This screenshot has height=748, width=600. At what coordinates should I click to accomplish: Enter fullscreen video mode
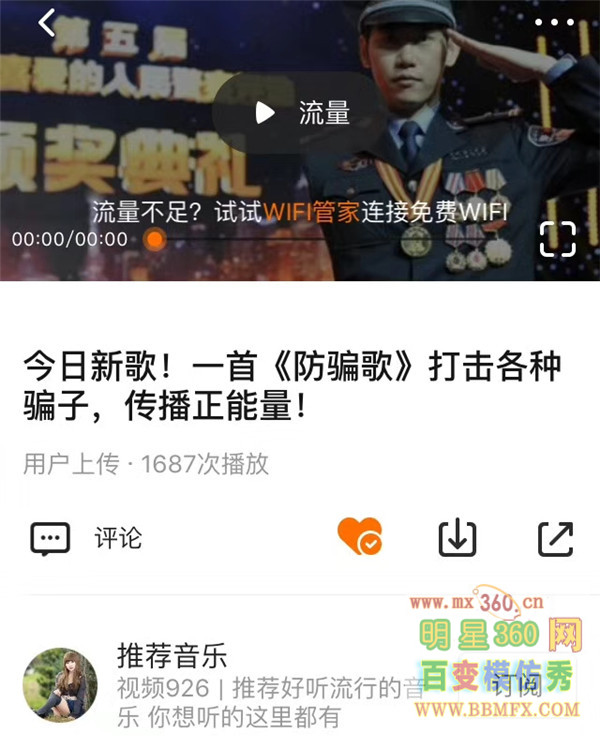point(558,239)
